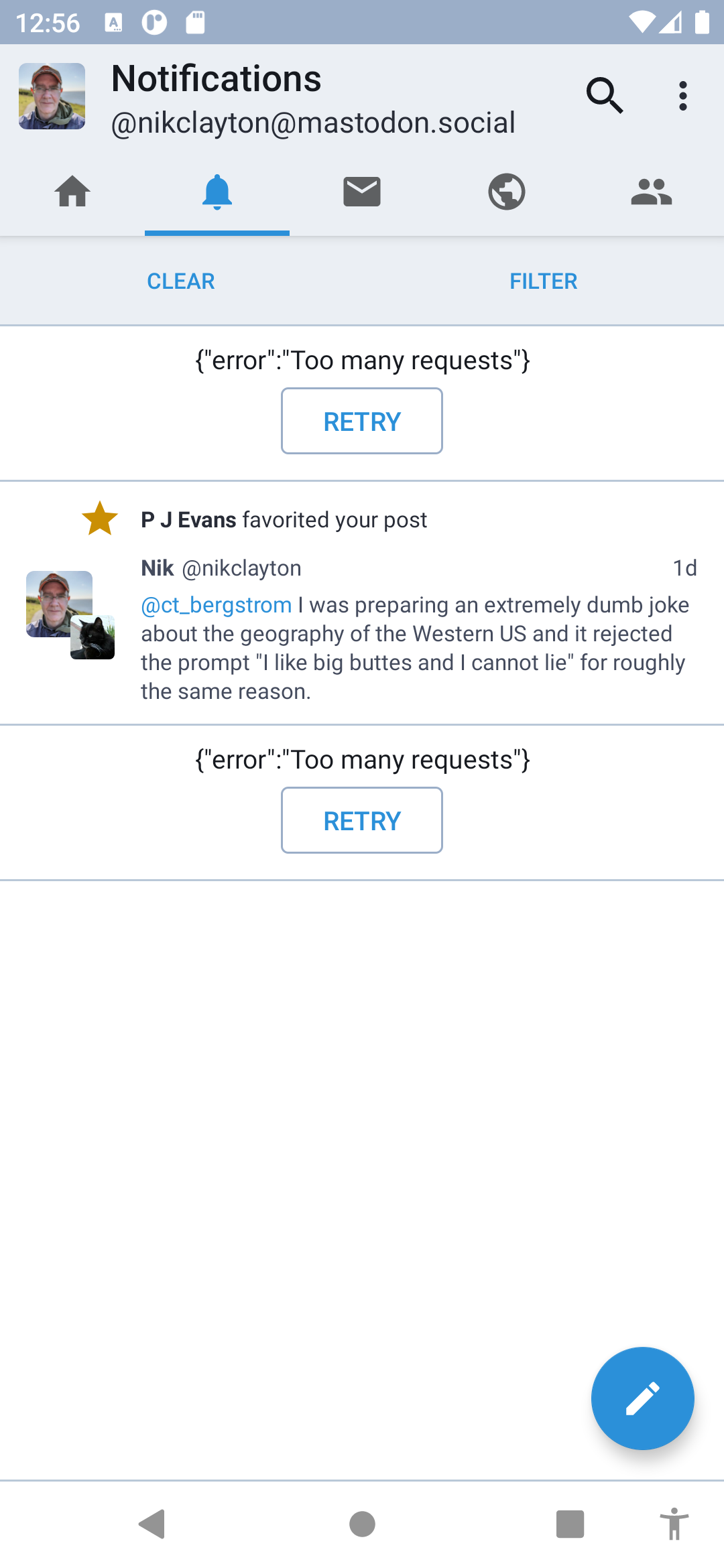The image size is (724, 1568).
Task: Retry loading the bottom notifications error
Action: [361, 820]
